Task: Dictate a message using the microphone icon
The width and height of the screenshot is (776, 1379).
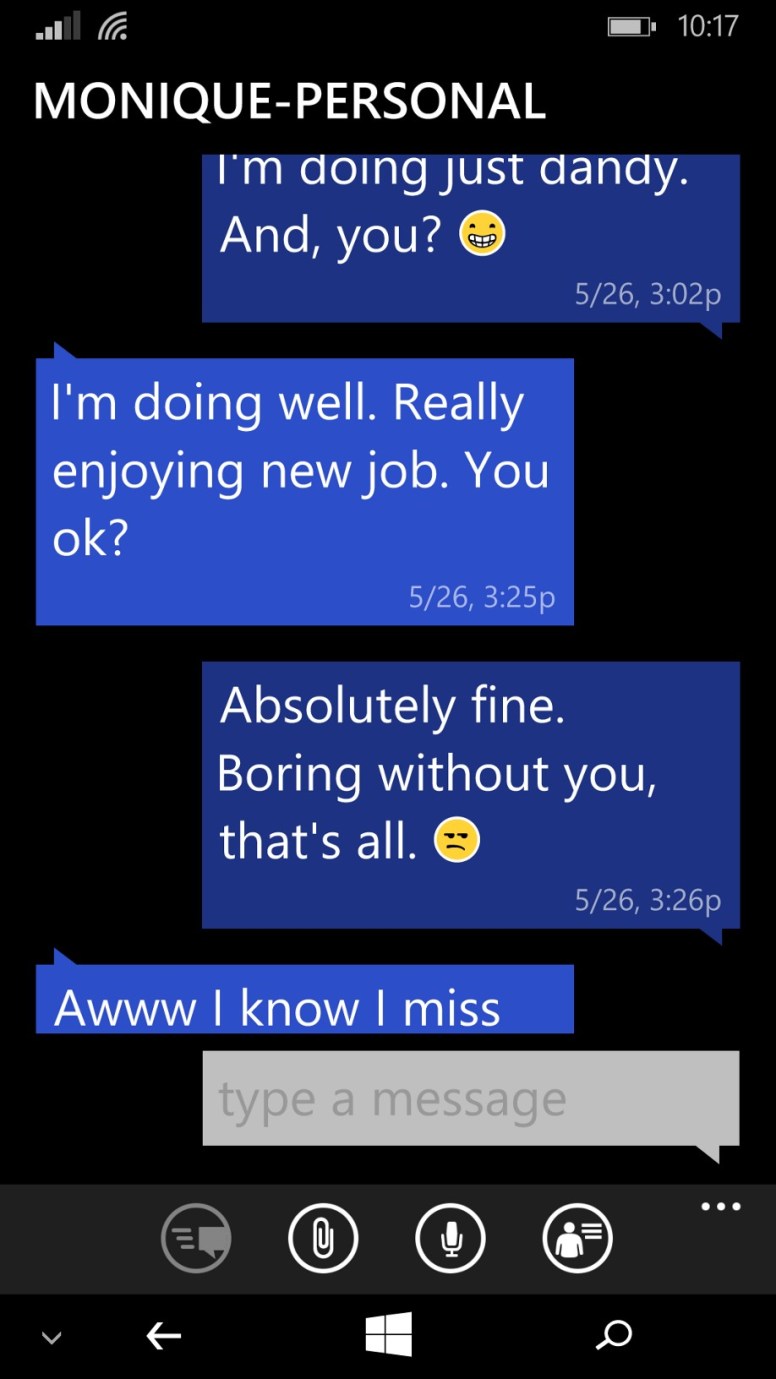Action: [x=450, y=1239]
